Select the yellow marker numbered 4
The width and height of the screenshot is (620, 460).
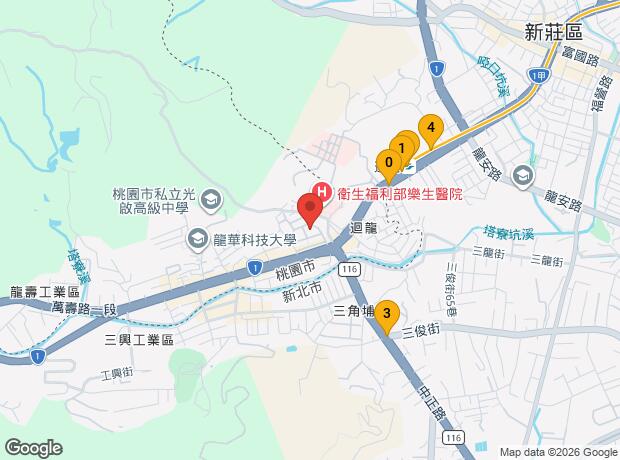pos(430,129)
